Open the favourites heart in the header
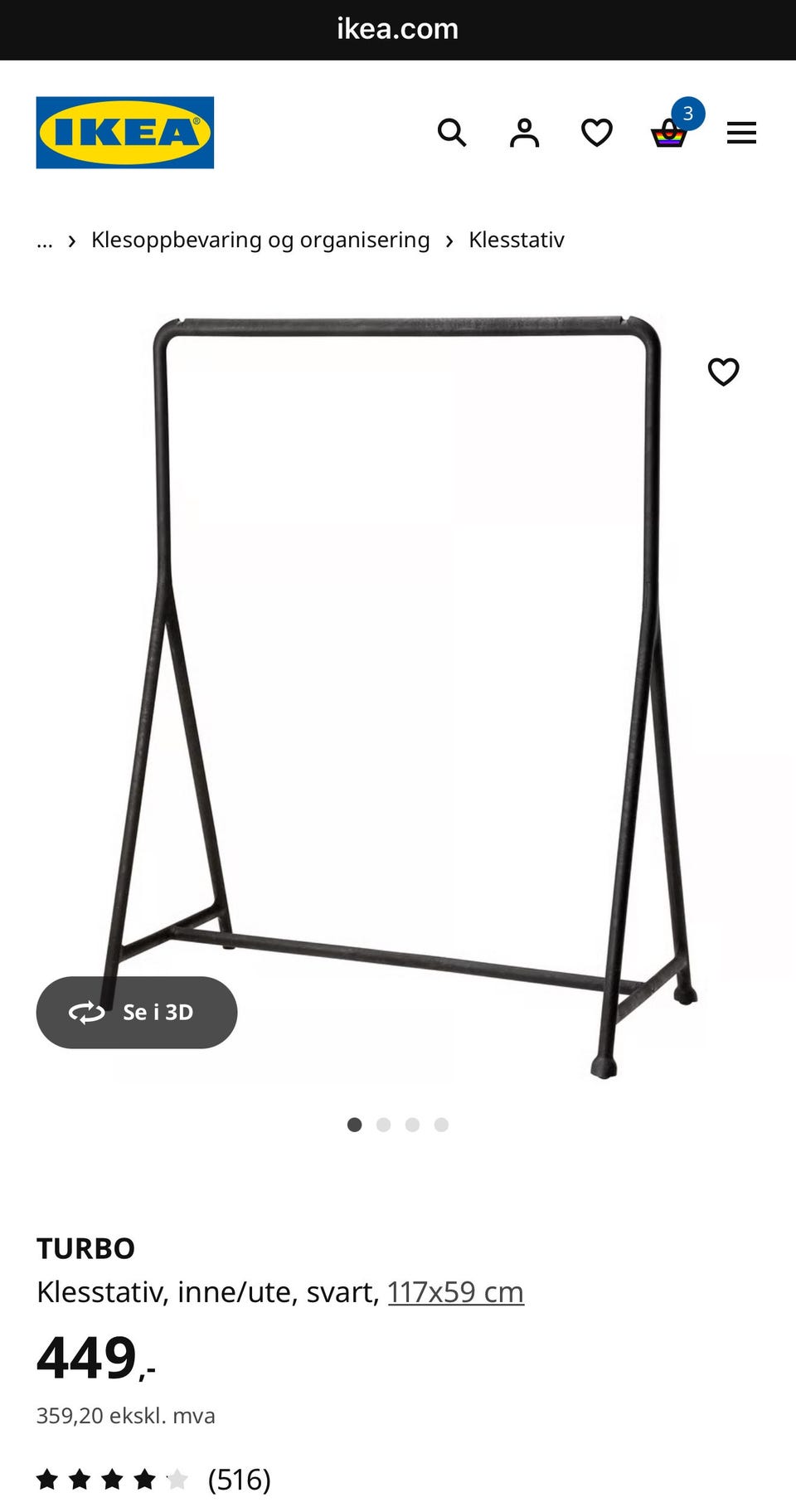 tap(596, 133)
